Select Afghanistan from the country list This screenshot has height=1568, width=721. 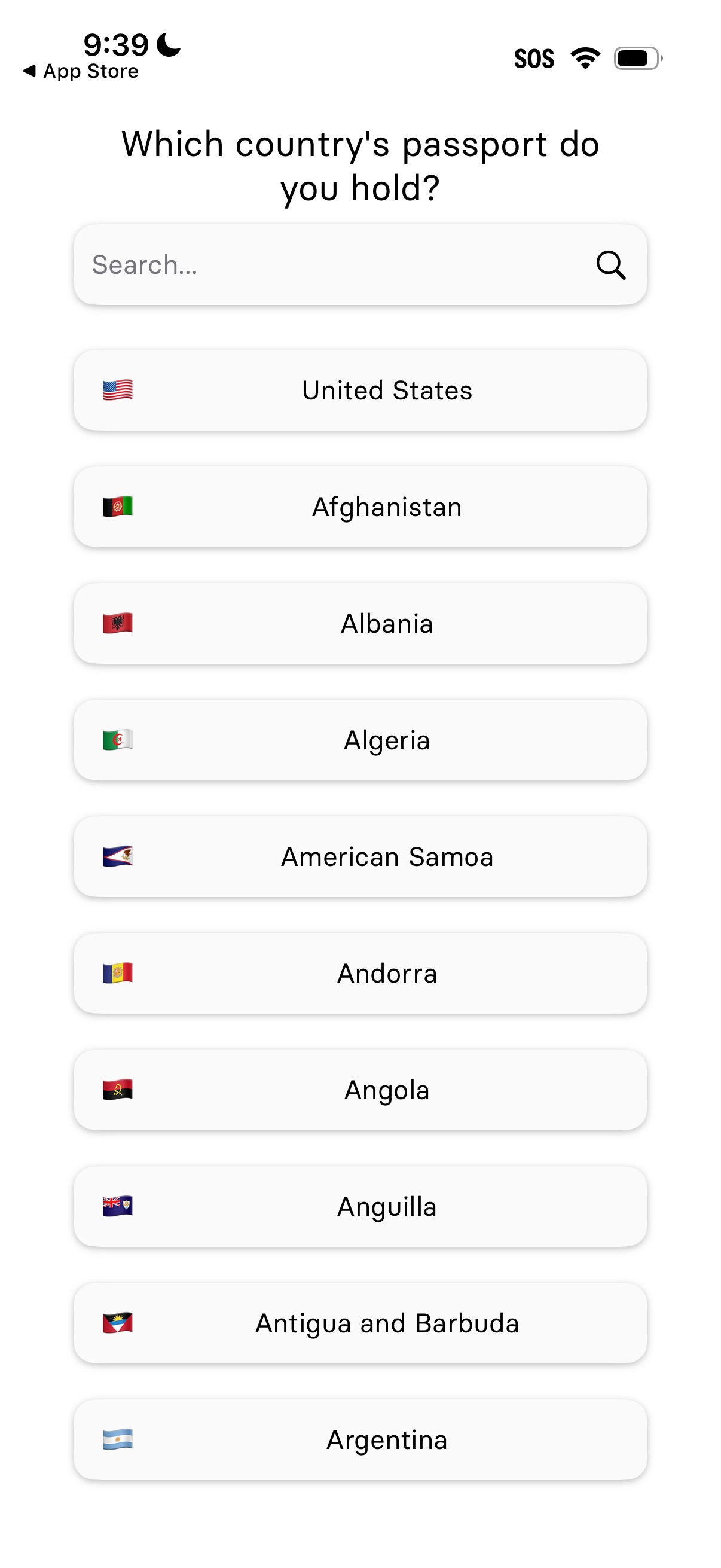tap(361, 507)
